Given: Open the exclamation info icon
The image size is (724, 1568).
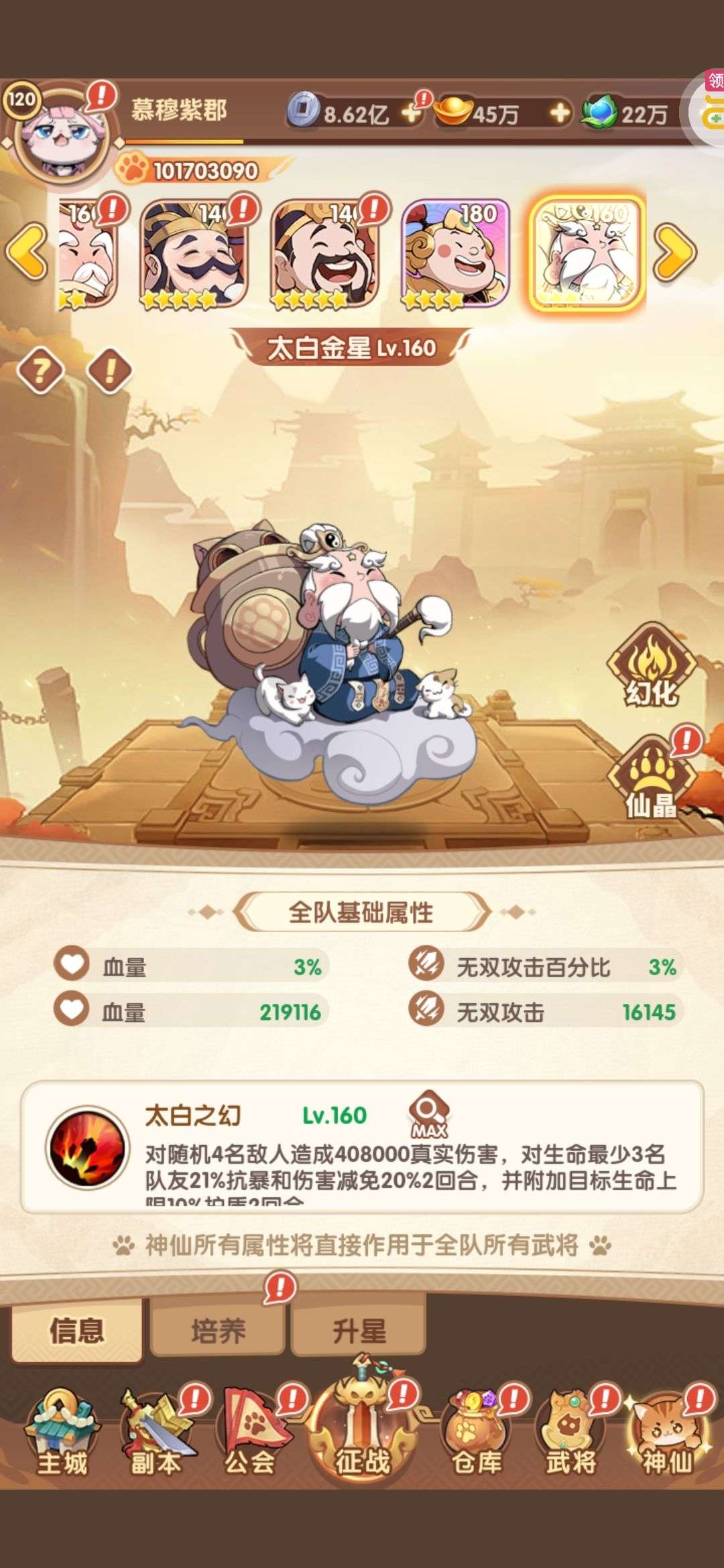Looking at the screenshot, I should coord(109,370).
